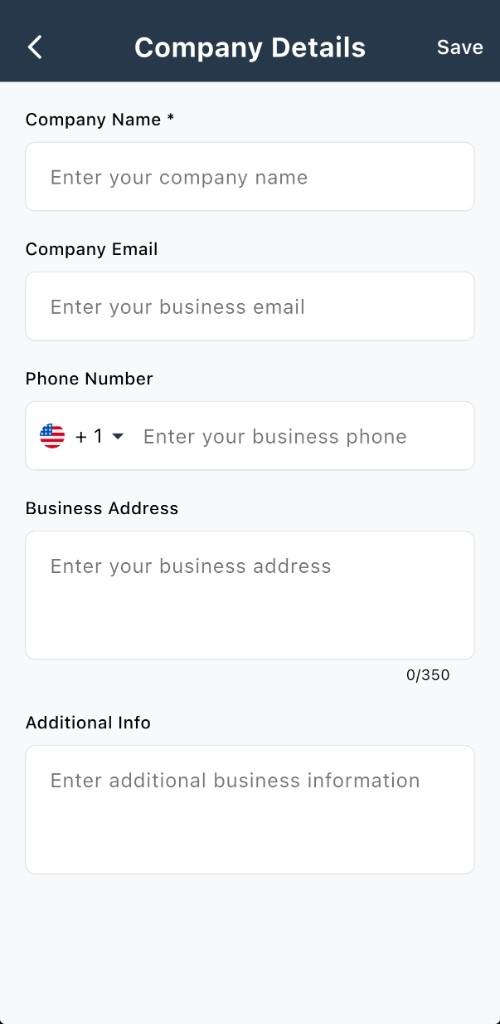
Task: Focus the Company Email field
Action: (x=250, y=306)
